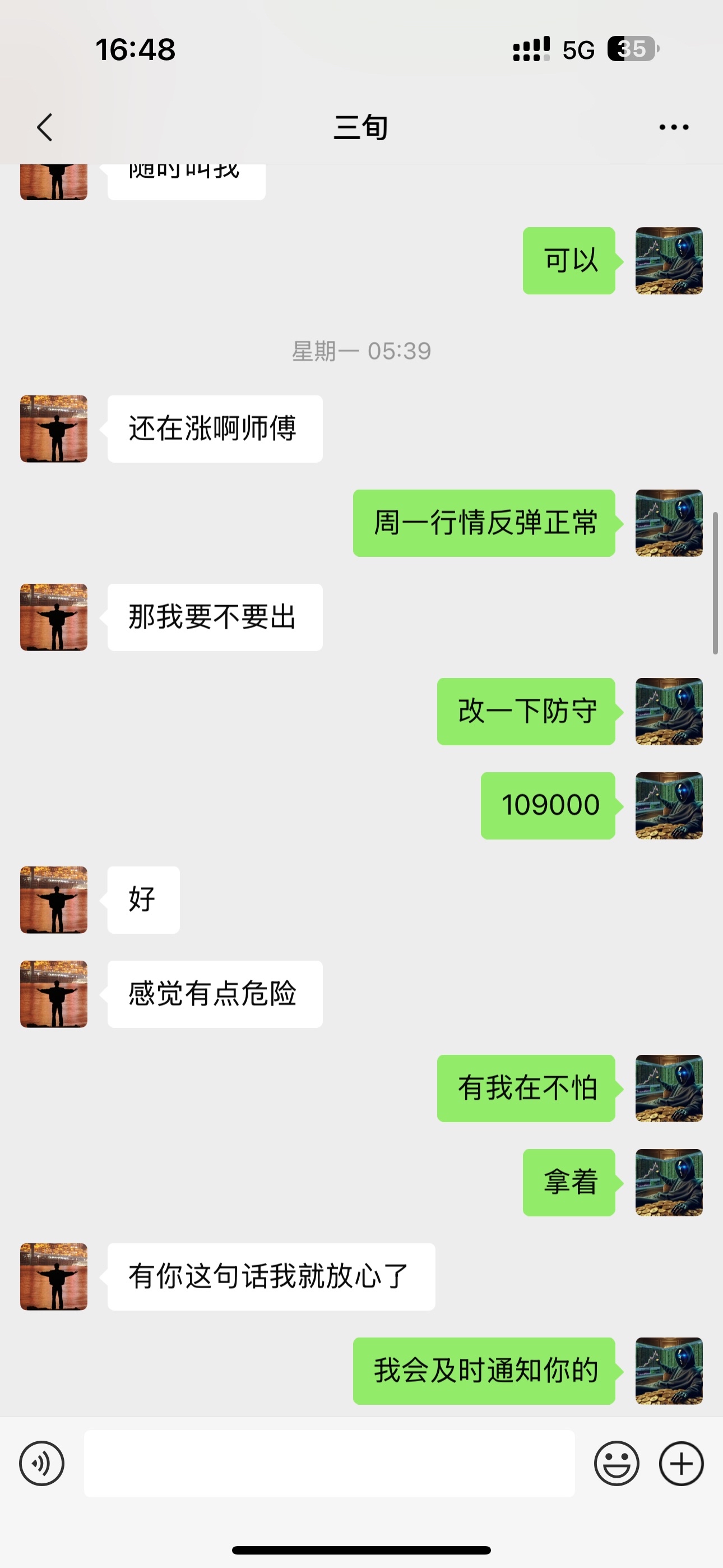Go back from the 三旬 chat

pyautogui.click(x=45, y=127)
